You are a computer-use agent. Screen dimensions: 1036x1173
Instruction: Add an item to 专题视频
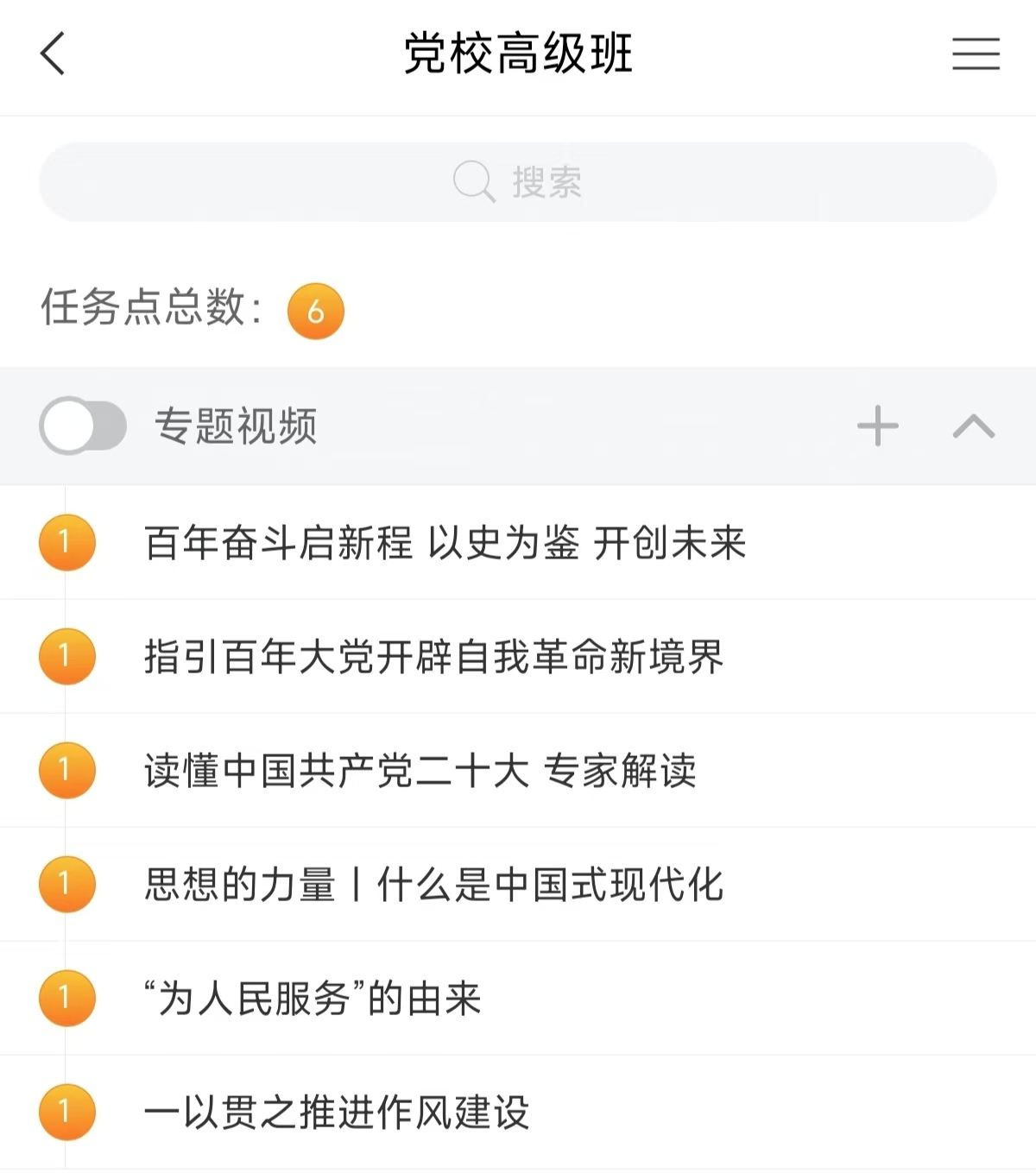[x=877, y=426]
